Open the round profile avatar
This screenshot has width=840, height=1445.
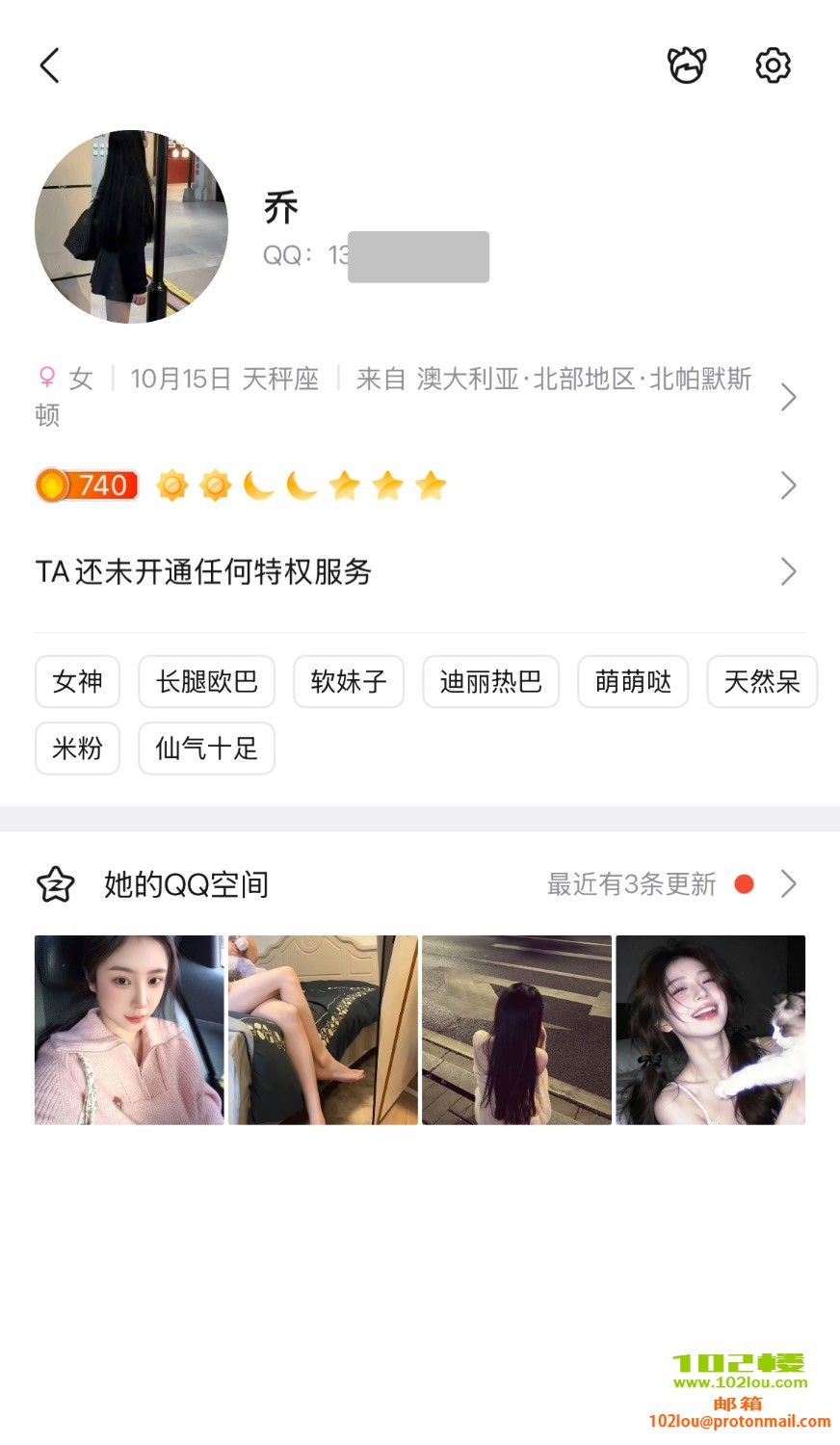click(131, 226)
